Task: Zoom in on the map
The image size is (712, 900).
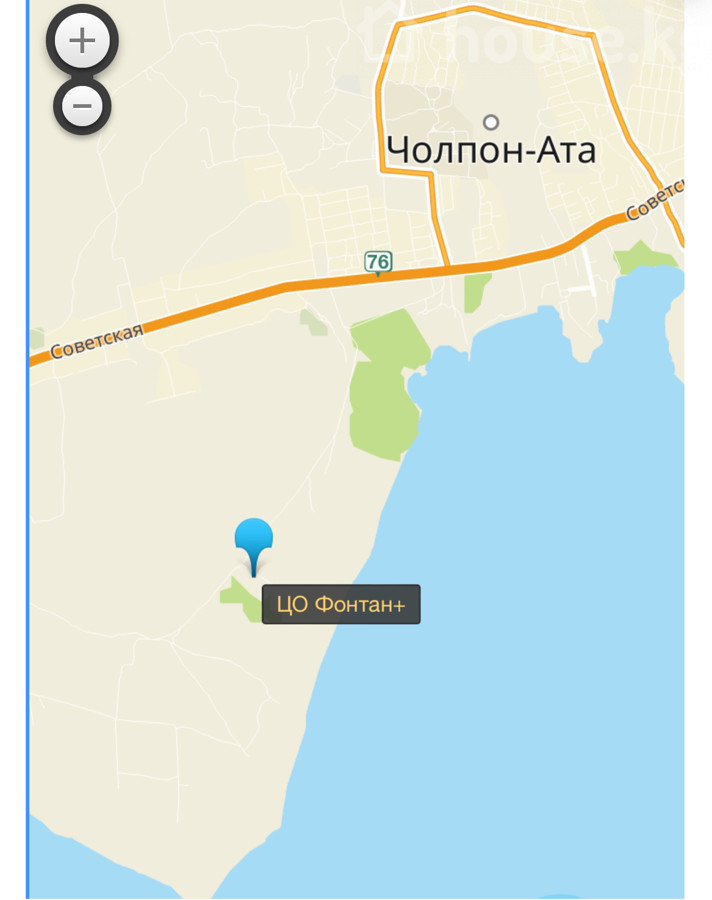Action: [x=82, y=42]
